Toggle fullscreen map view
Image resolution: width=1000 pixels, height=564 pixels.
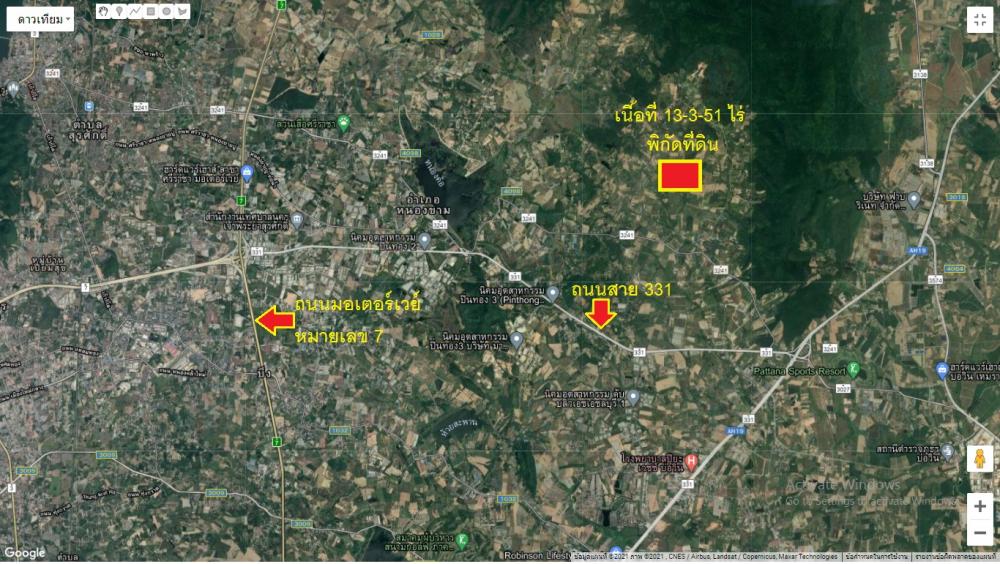979,20
